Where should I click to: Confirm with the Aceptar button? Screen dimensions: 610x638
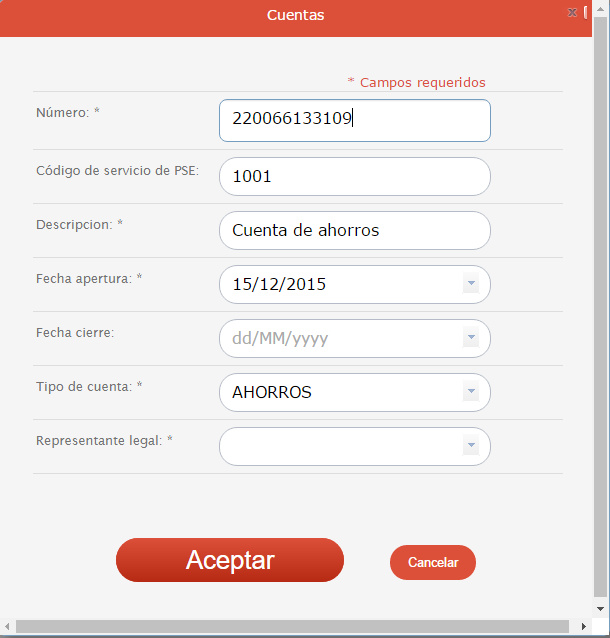(230, 560)
